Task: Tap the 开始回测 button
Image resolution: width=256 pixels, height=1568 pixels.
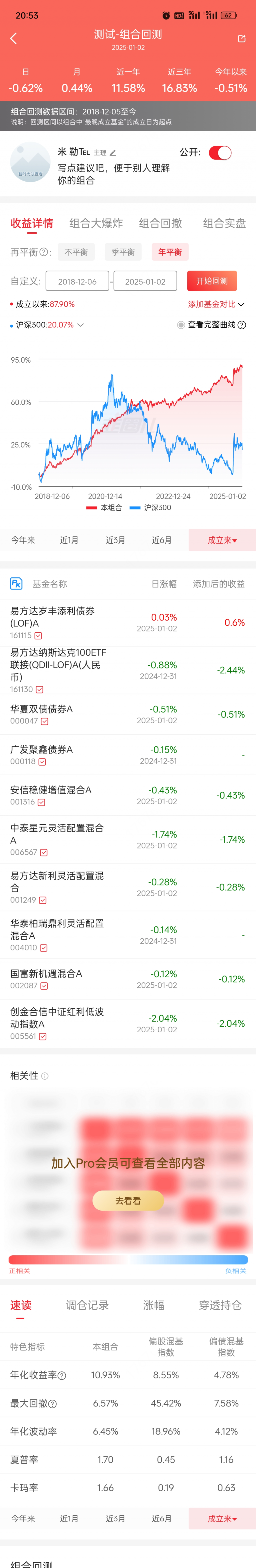Action: (x=211, y=281)
